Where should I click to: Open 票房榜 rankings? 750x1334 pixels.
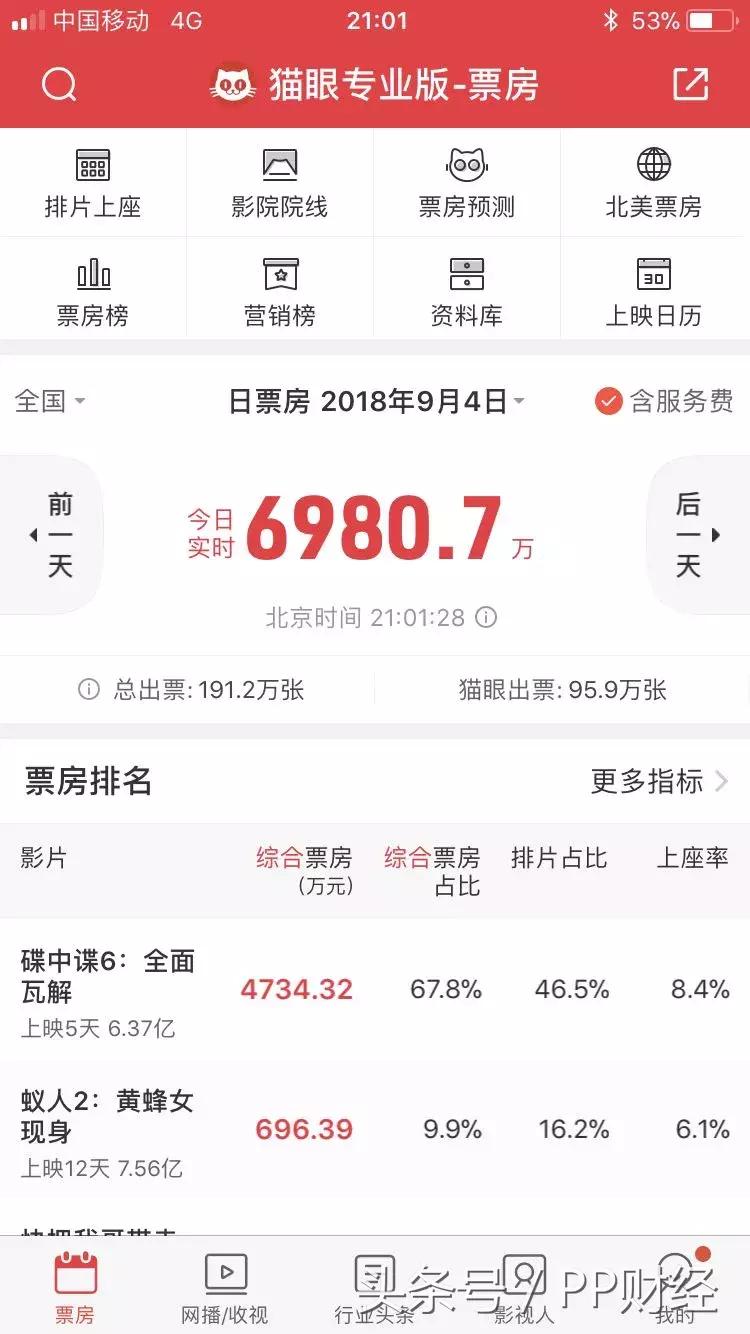pyautogui.click(x=93, y=292)
